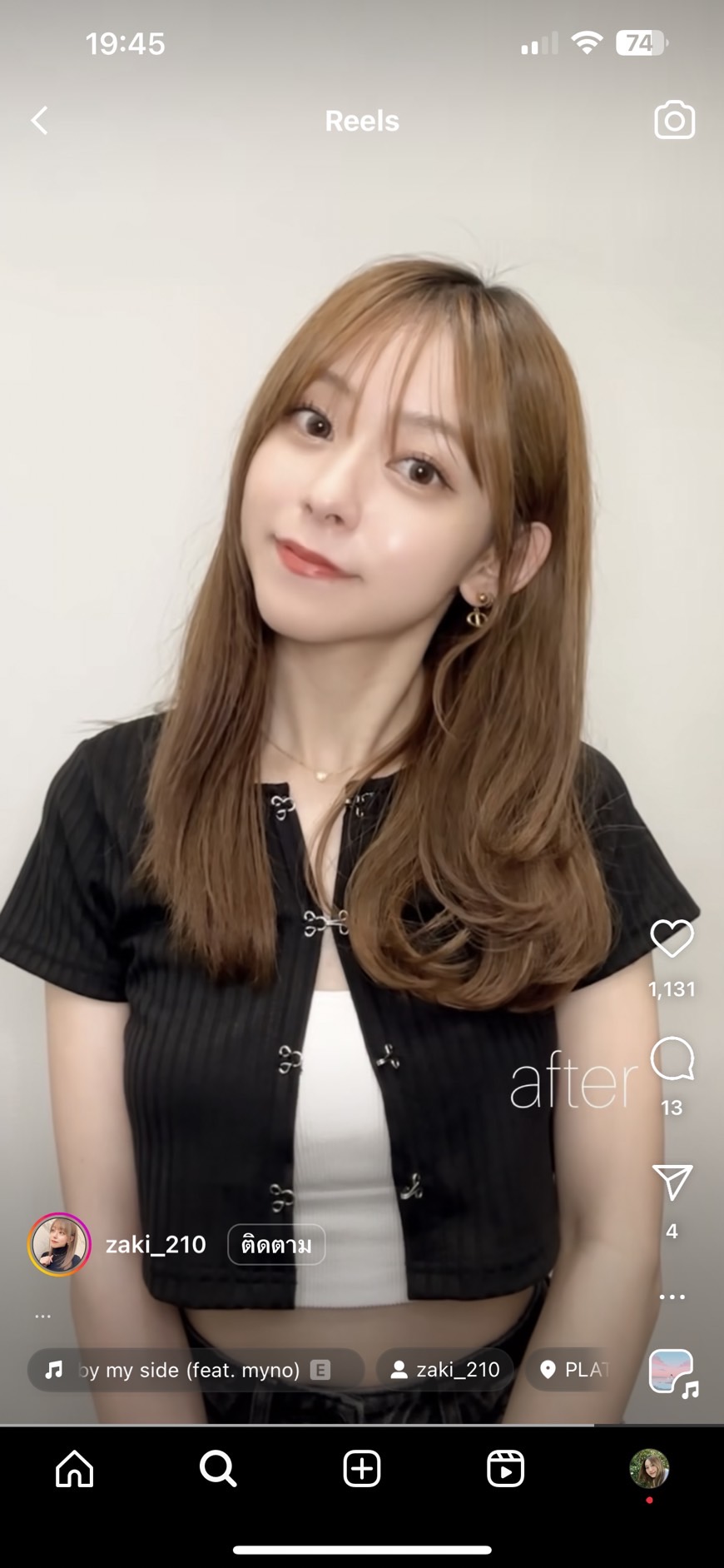724x1568 pixels.
Task: Go to the Home tab
Action: (74, 1468)
